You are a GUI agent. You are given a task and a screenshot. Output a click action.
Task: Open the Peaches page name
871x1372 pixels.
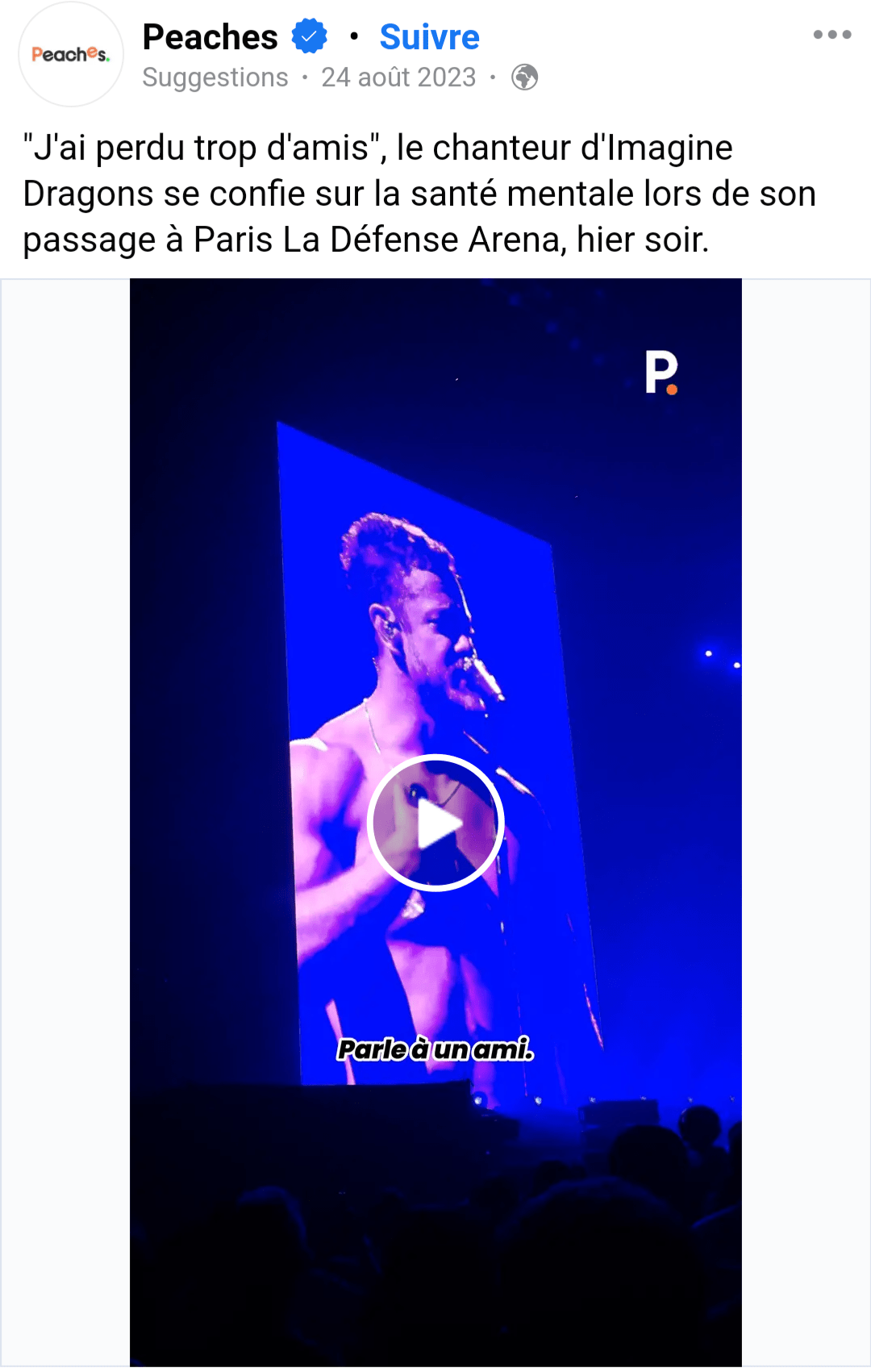click(210, 37)
